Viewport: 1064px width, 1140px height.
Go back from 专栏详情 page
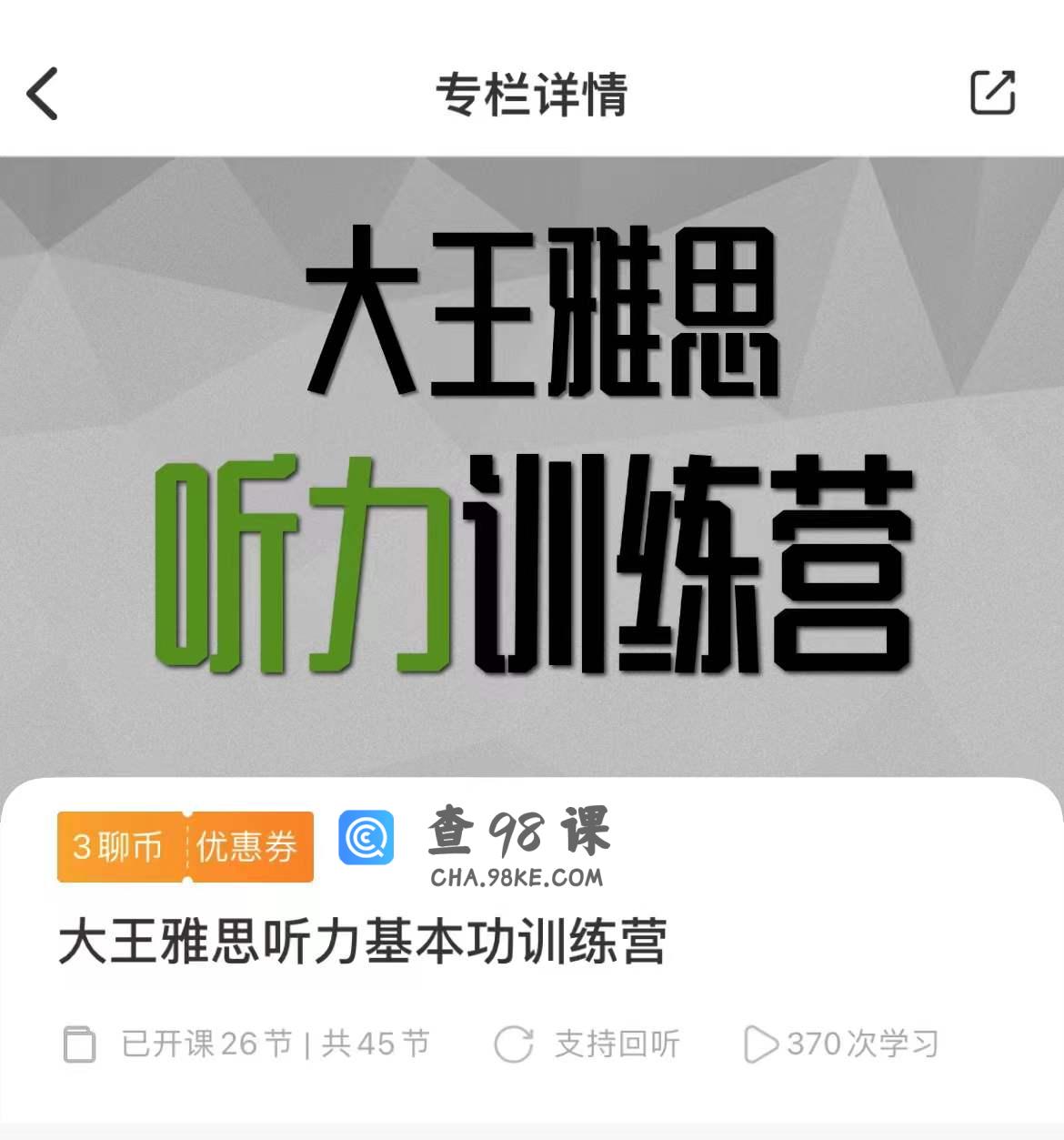tap(43, 94)
